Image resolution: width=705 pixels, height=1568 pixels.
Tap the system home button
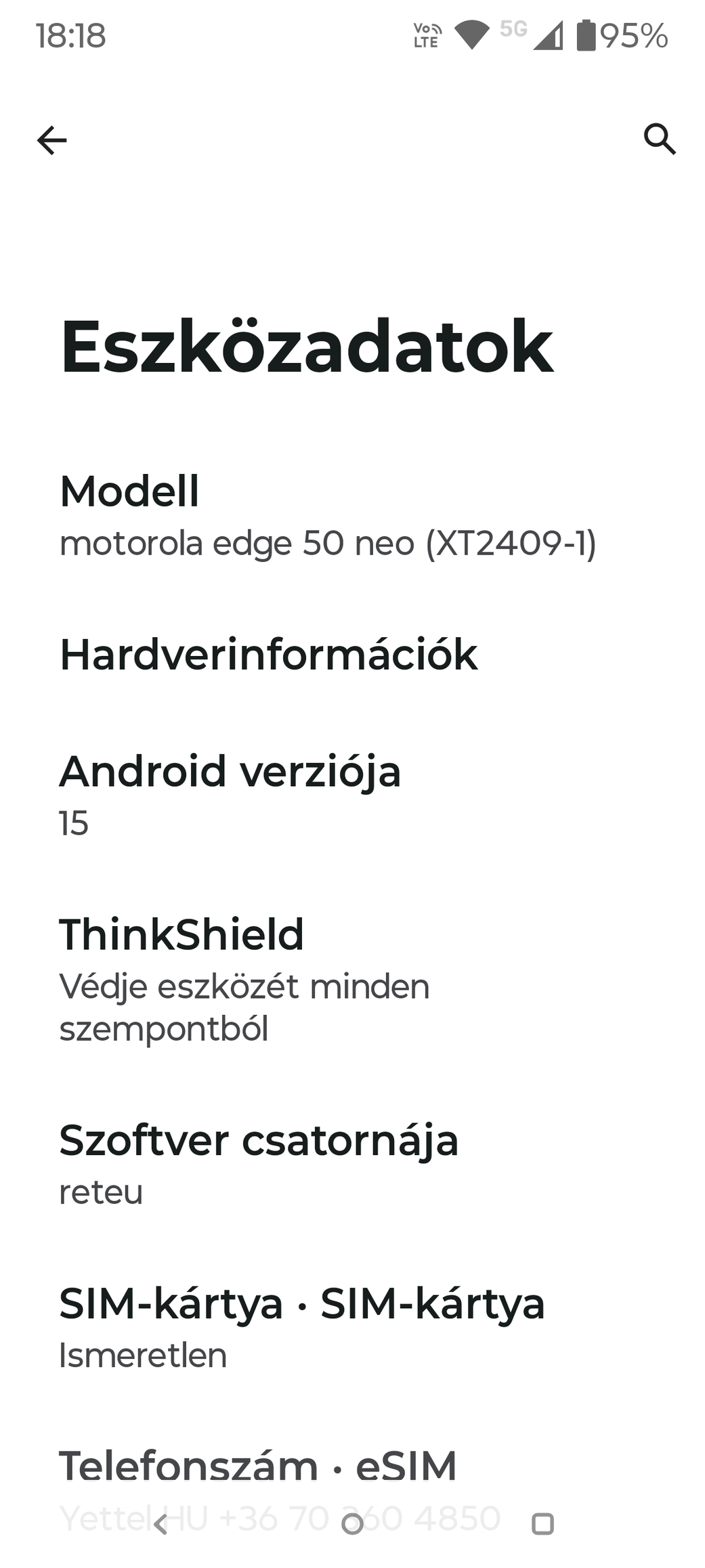[x=352, y=1524]
